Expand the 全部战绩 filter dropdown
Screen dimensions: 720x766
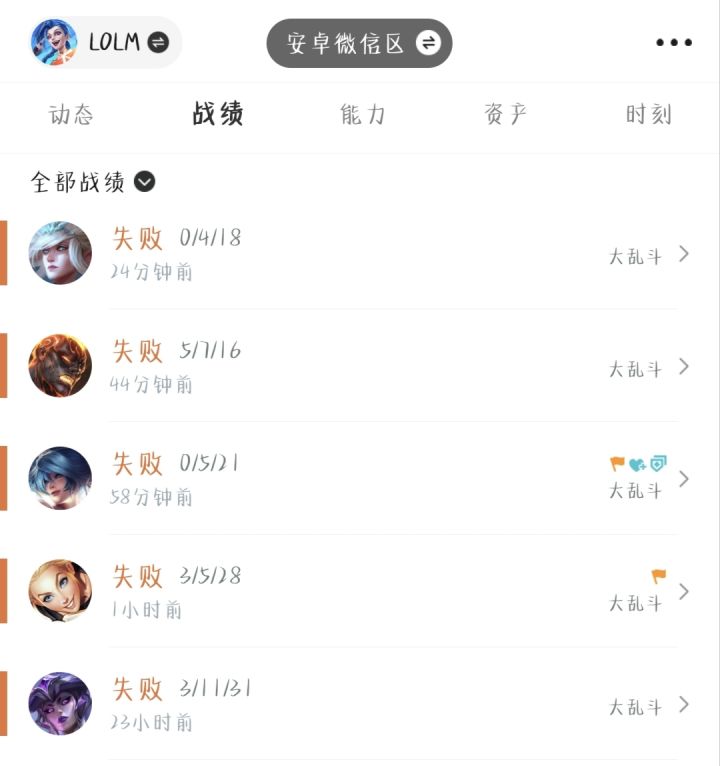coord(93,182)
